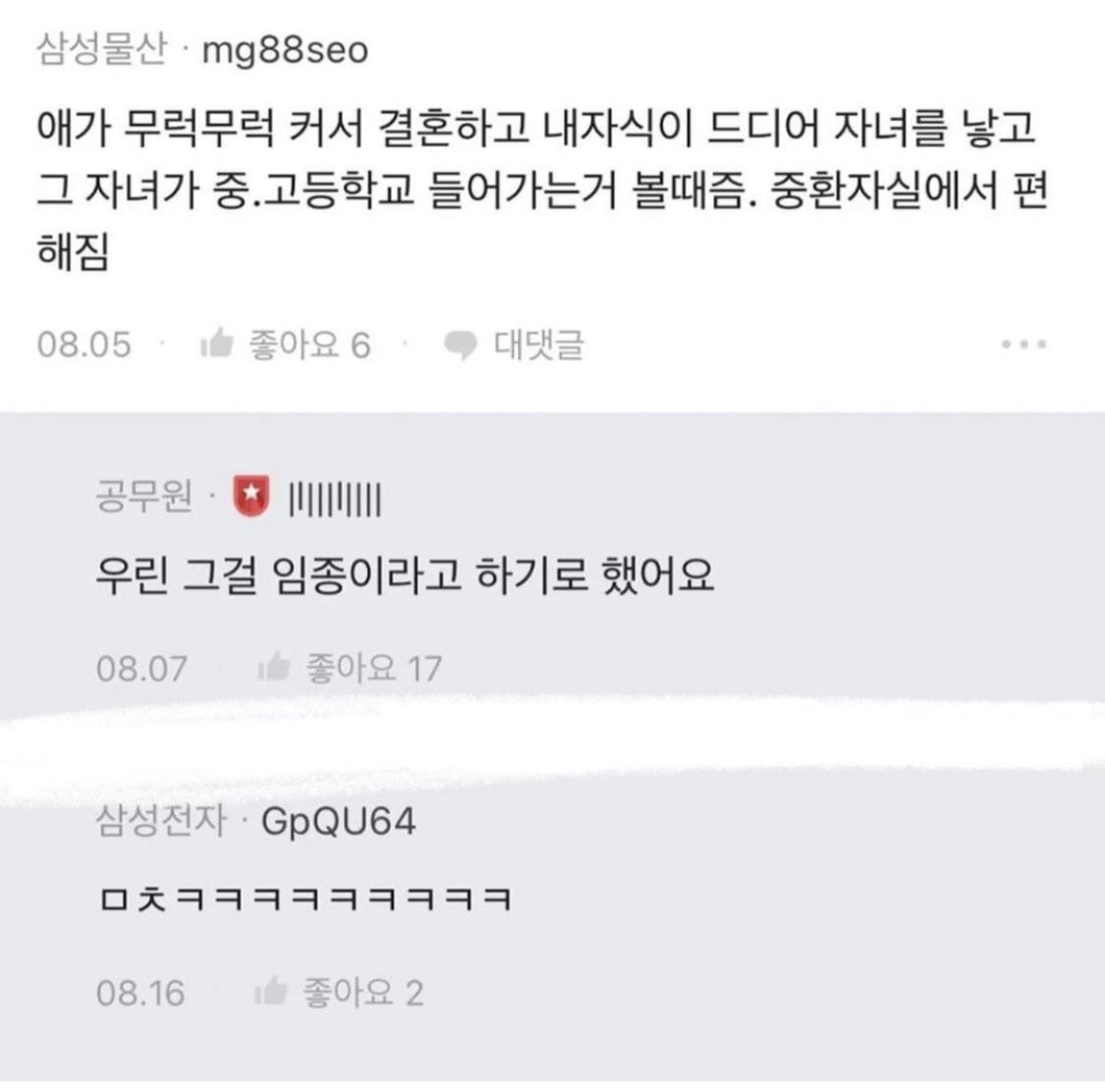Like the 공무원 reply about 임종
The width and height of the screenshot is (1105, 1092).
(x=350, y=667)
